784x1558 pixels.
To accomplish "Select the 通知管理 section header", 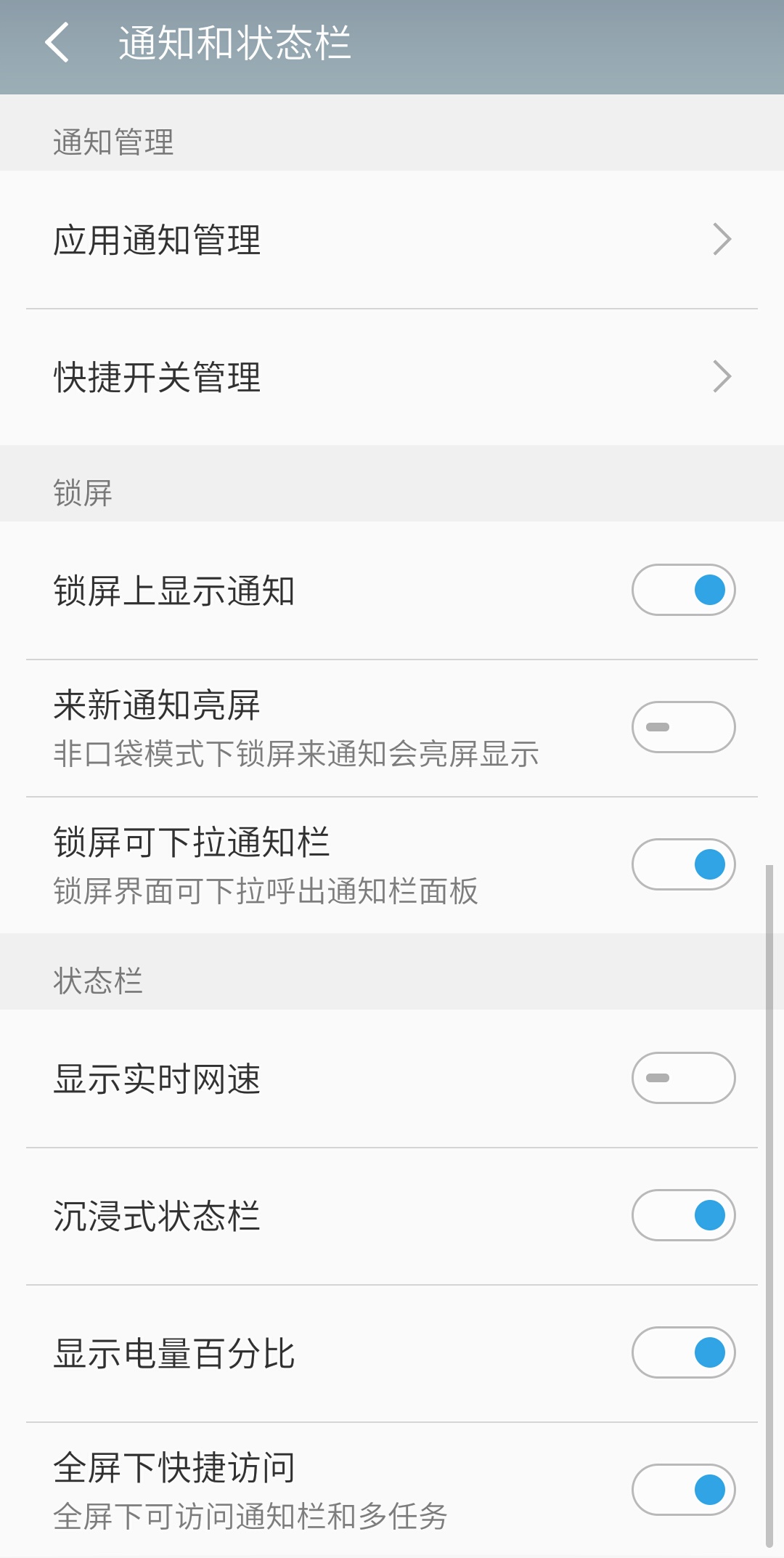I will pyautogui.click(x=113, y=142).
